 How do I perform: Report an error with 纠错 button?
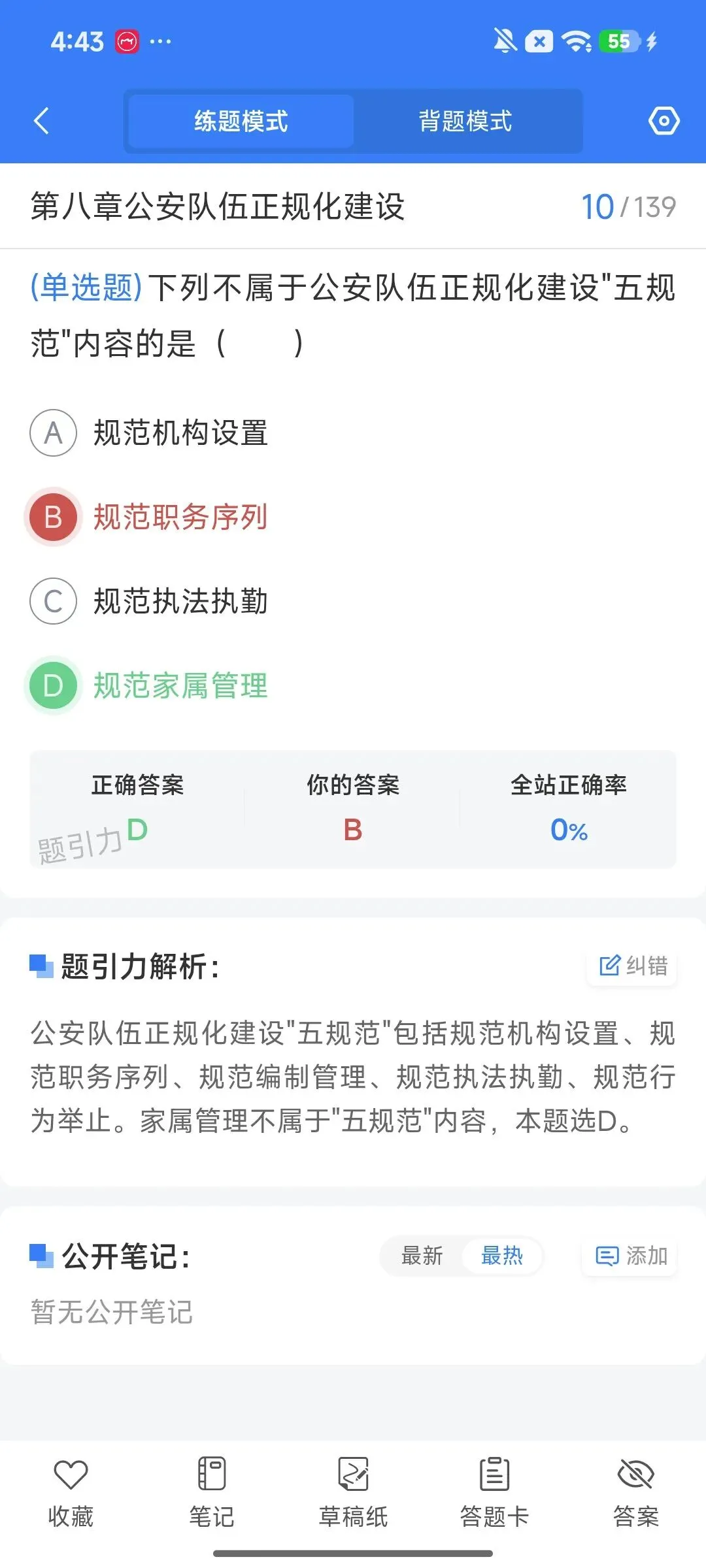[632, 965]
